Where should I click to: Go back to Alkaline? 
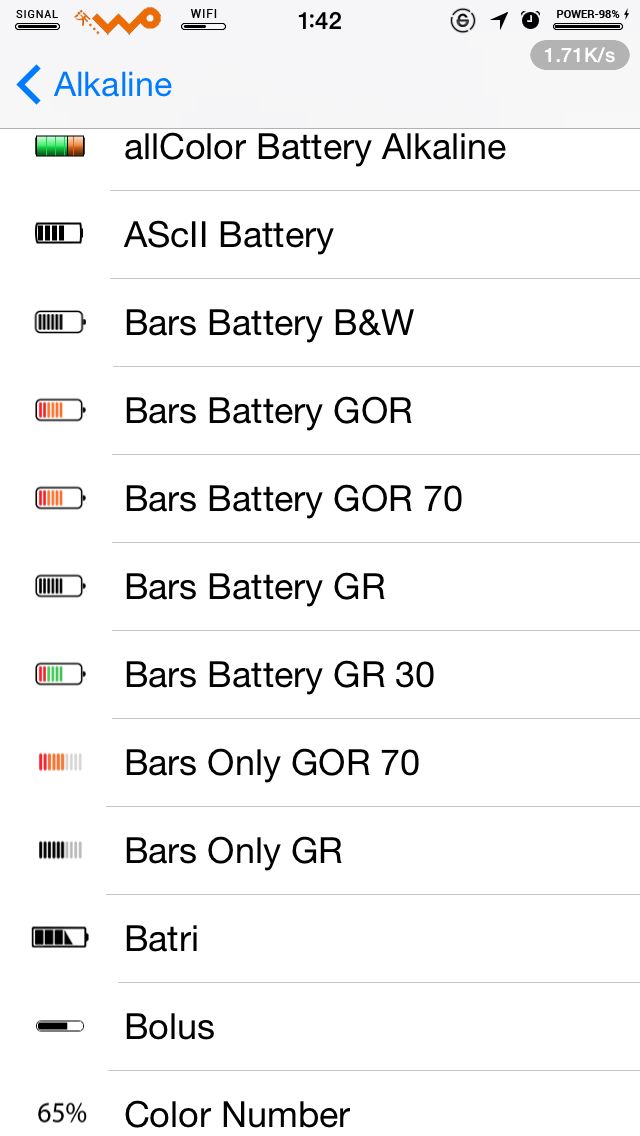(x=94, y=85)
